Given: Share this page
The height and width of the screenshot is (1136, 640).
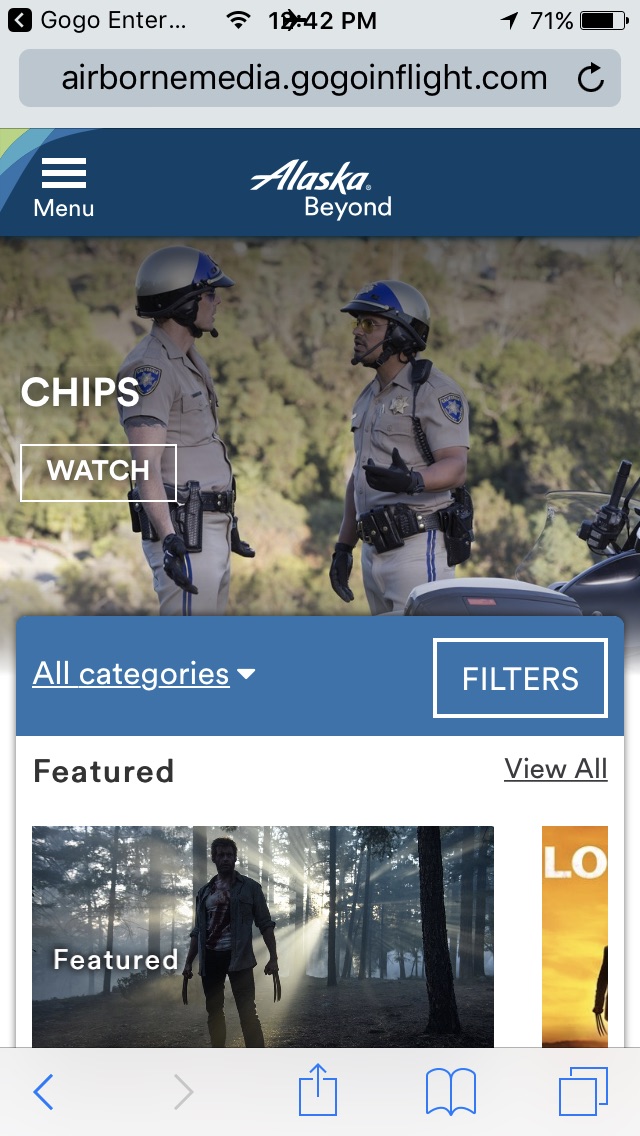Looking at the screenshot, I should 320,1090.
